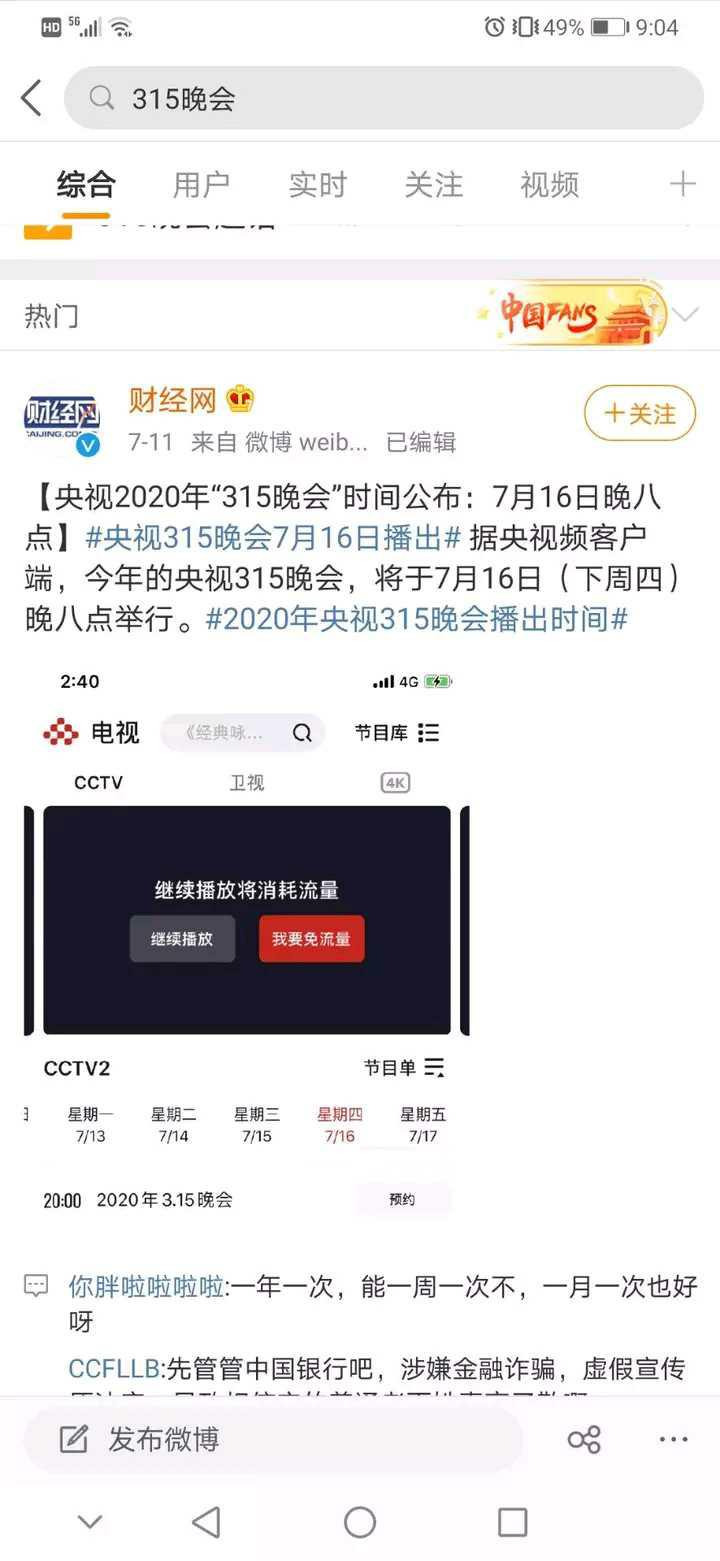Open the three-dot more options menu
720x1561 pixels.
[x=673, y=1439]
